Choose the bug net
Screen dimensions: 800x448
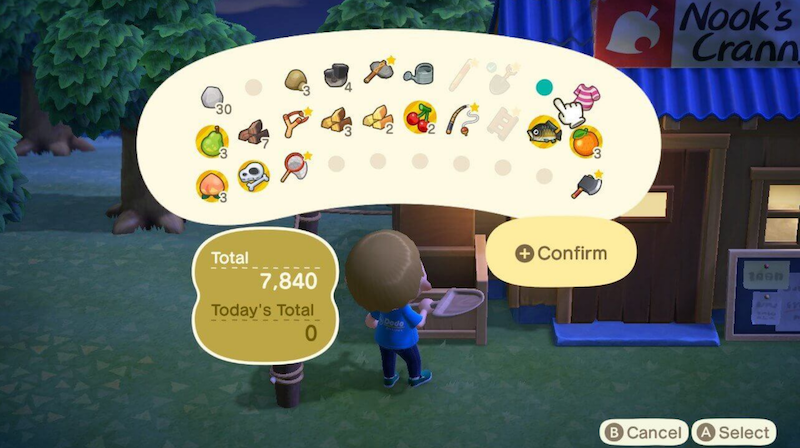(294, 165)
